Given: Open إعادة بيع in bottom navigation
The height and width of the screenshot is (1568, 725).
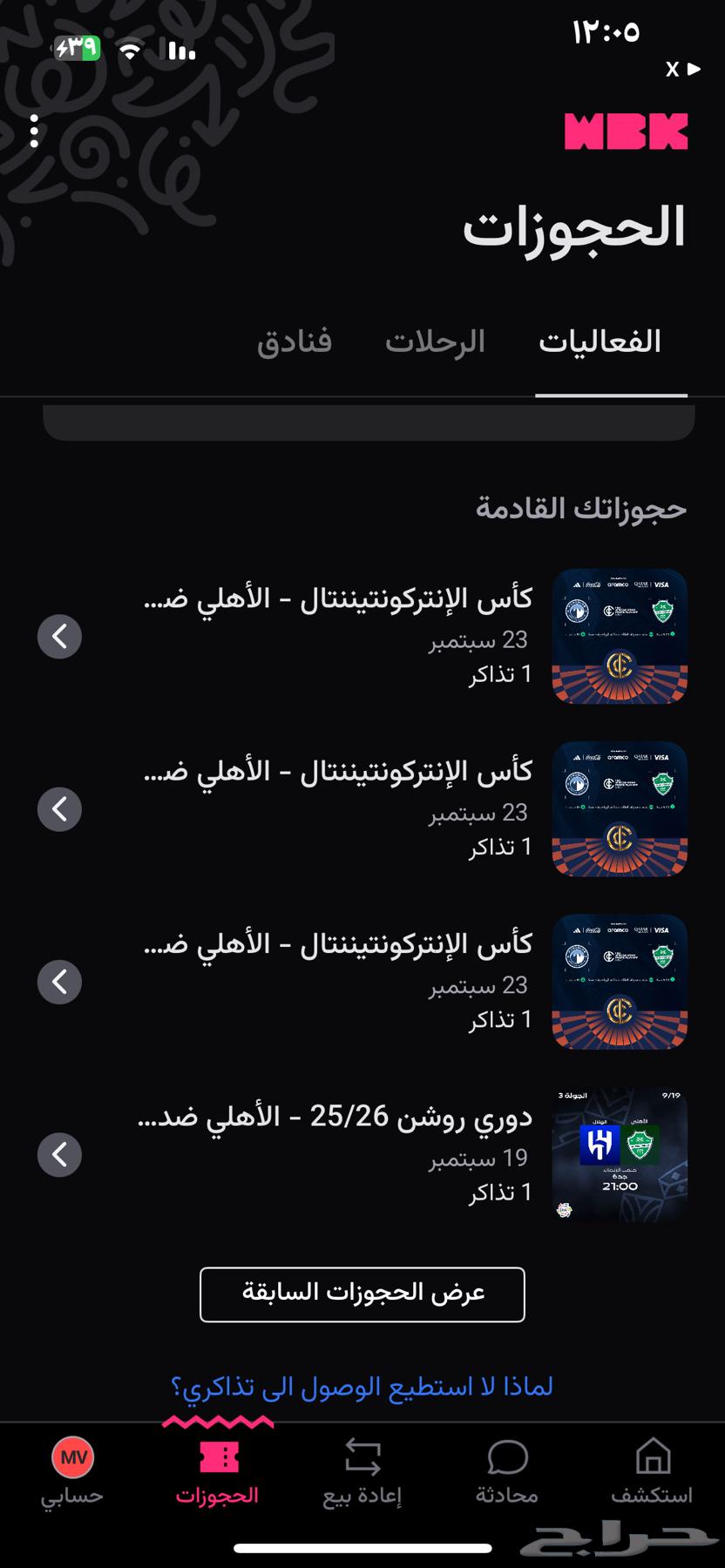Looking at the screenshot, I should [362, 1473].
